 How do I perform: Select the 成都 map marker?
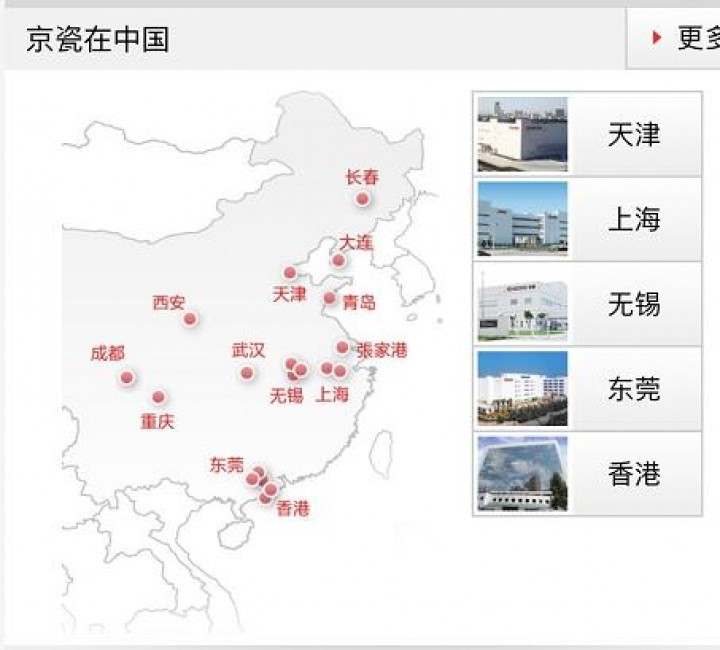pyautogui.click(x=127, y=378)
